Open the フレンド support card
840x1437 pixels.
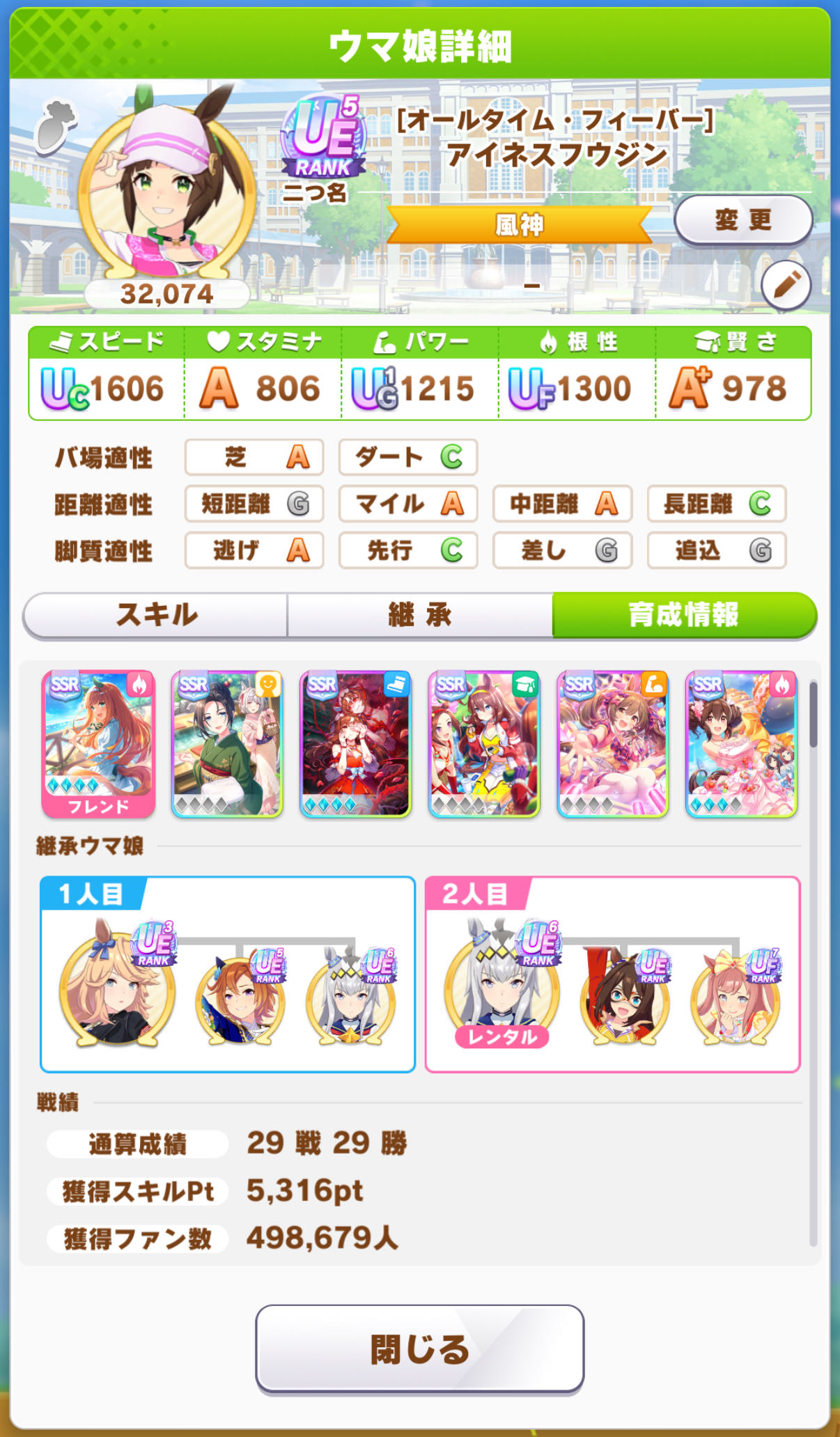pyautogui.click(x=98, y=744)
